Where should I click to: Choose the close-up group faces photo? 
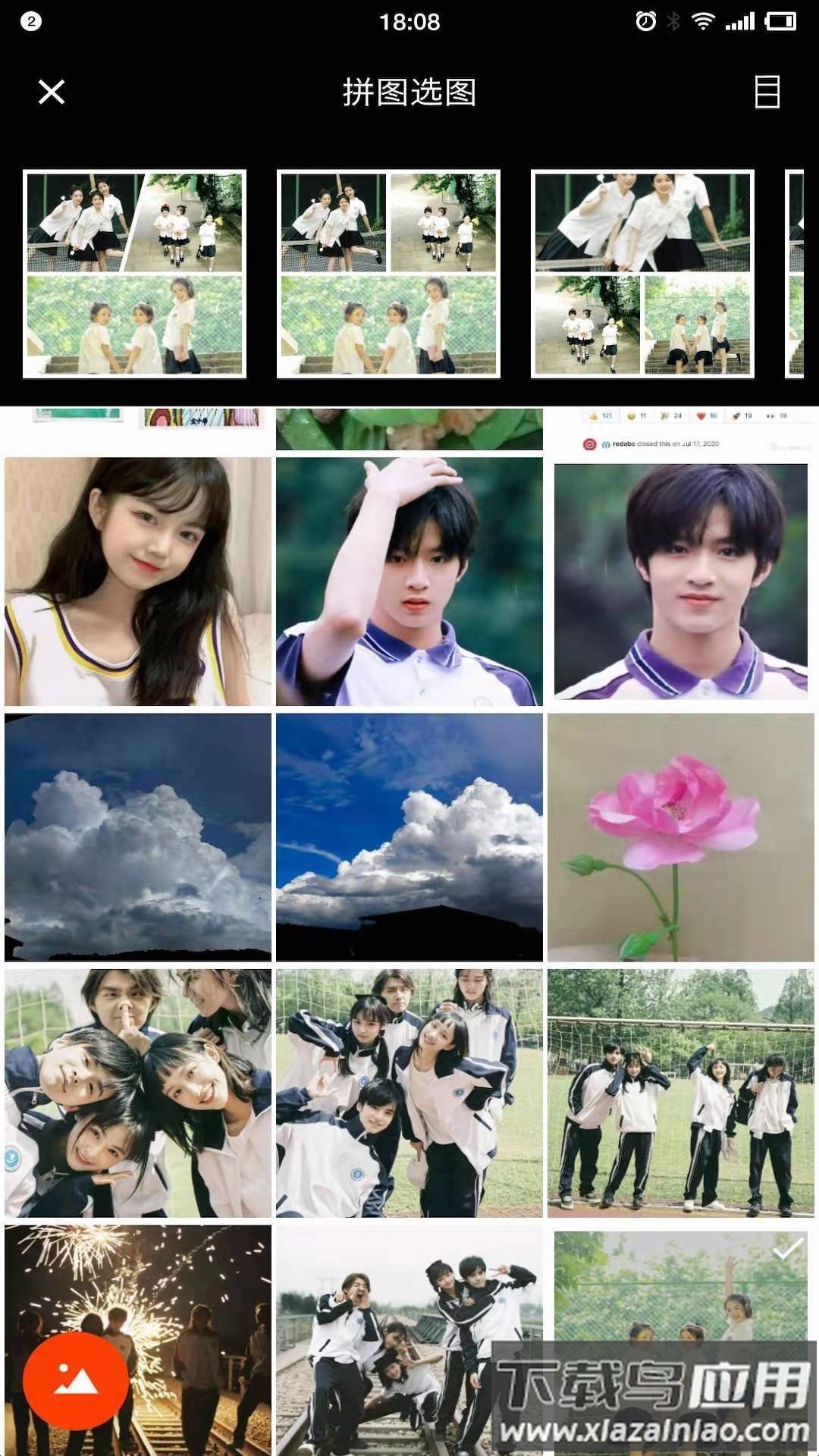137,1093
